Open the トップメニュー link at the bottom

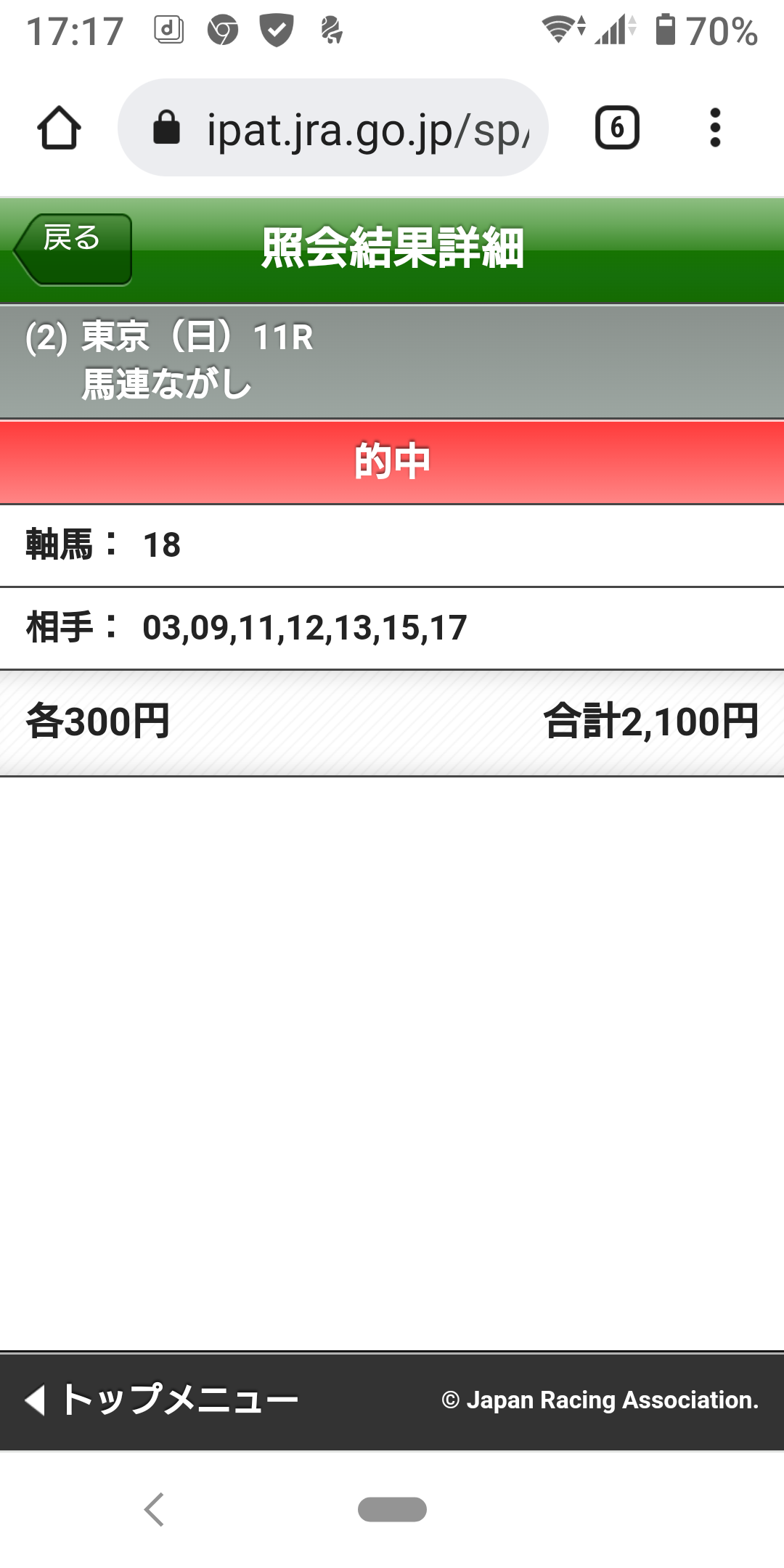click(x=167, y=1397)
